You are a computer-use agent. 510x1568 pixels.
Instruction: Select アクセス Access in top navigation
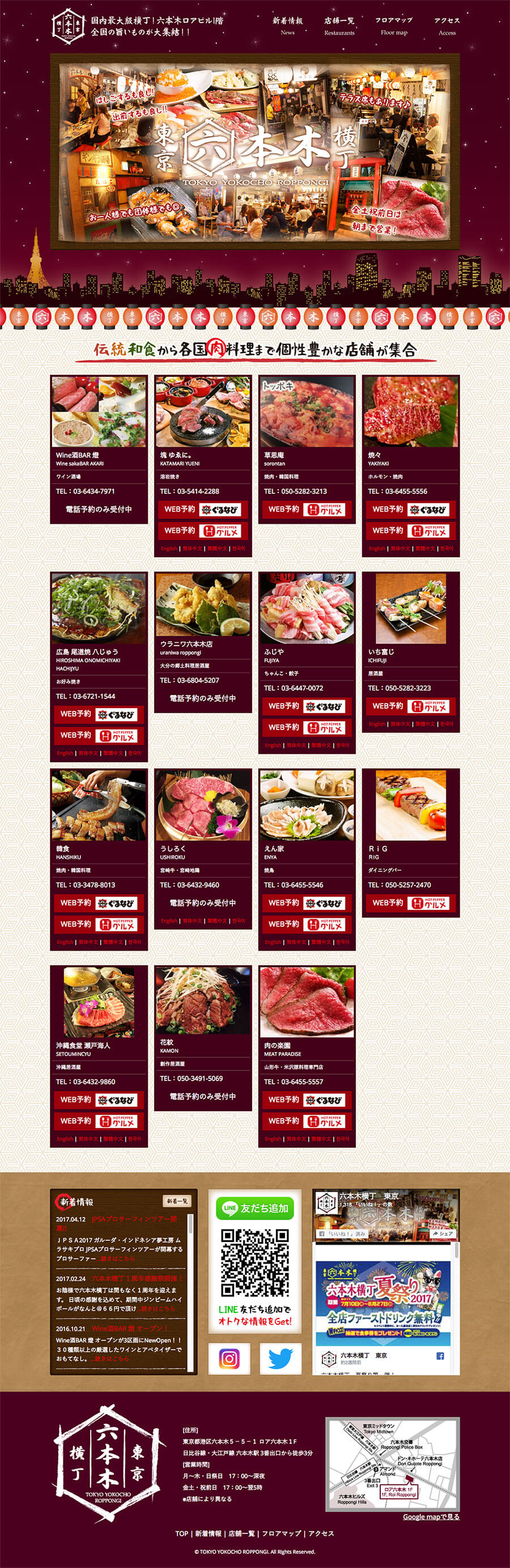pyautogui.click(x=447, y=26)
